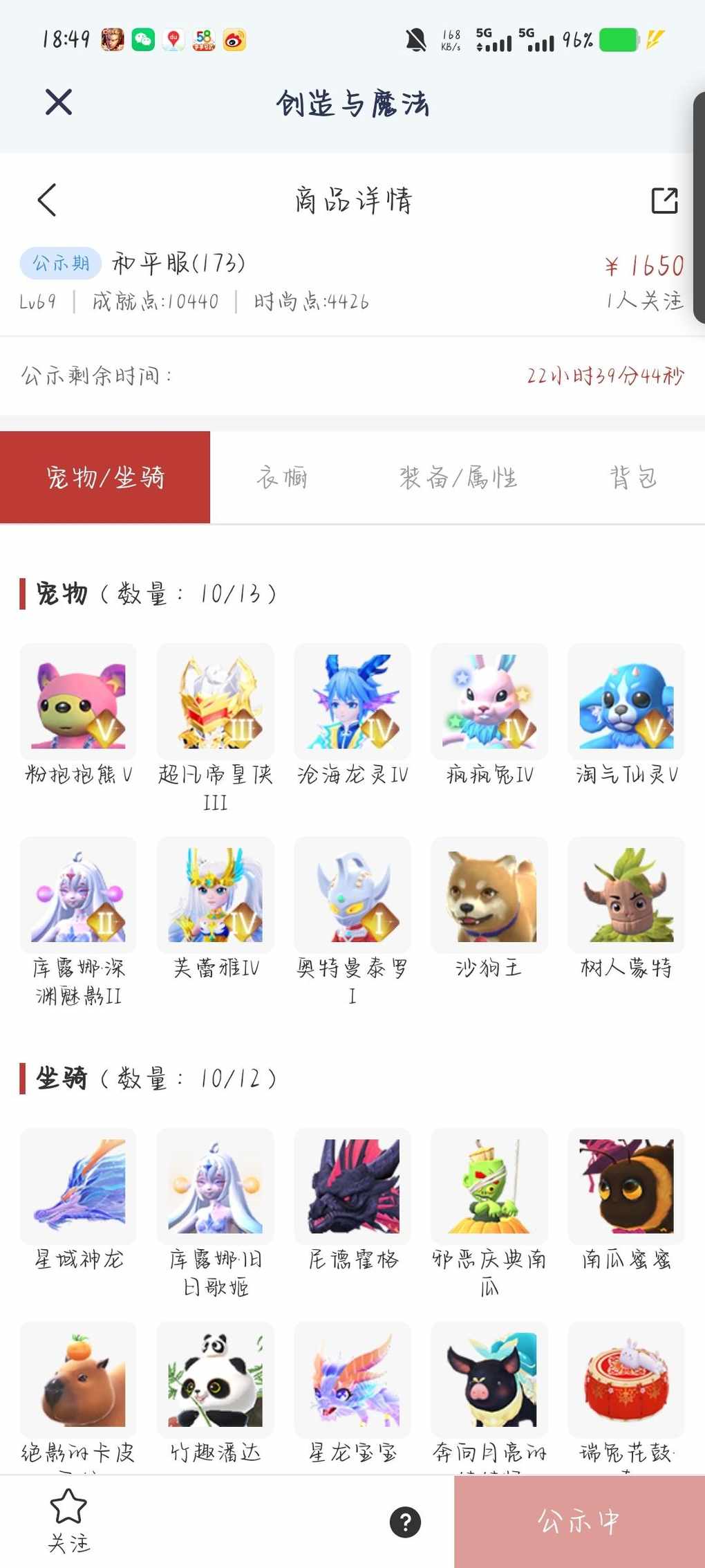View pet 超凡帝皇侠III
The width and height of the screenshot is (705, 1568).
pyautogui.click(x=215, y=701)
